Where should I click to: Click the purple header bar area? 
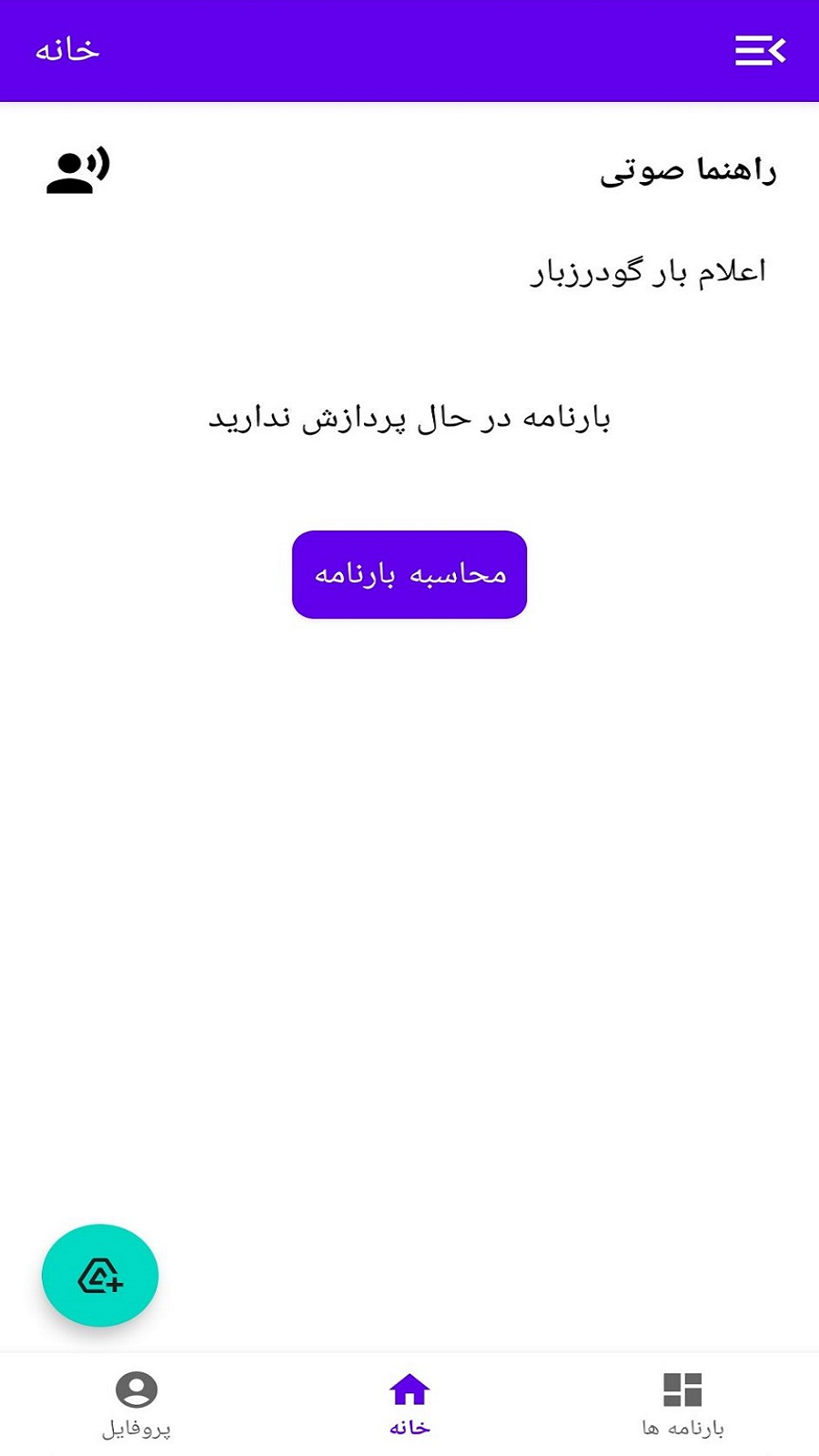pos(409,50)
